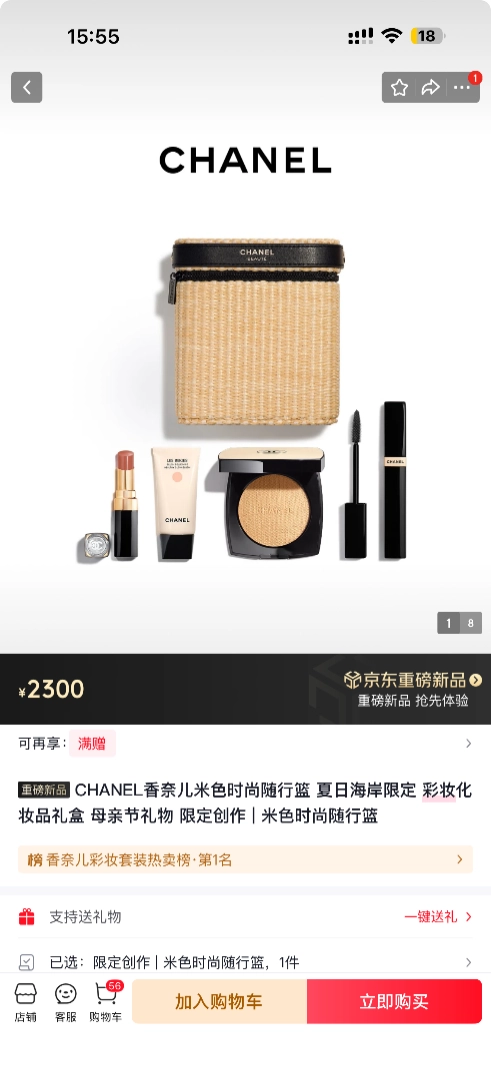Screen dimensions: 491x1066
Task: Go back using the top-left arrow
Action: coord(27,88)
